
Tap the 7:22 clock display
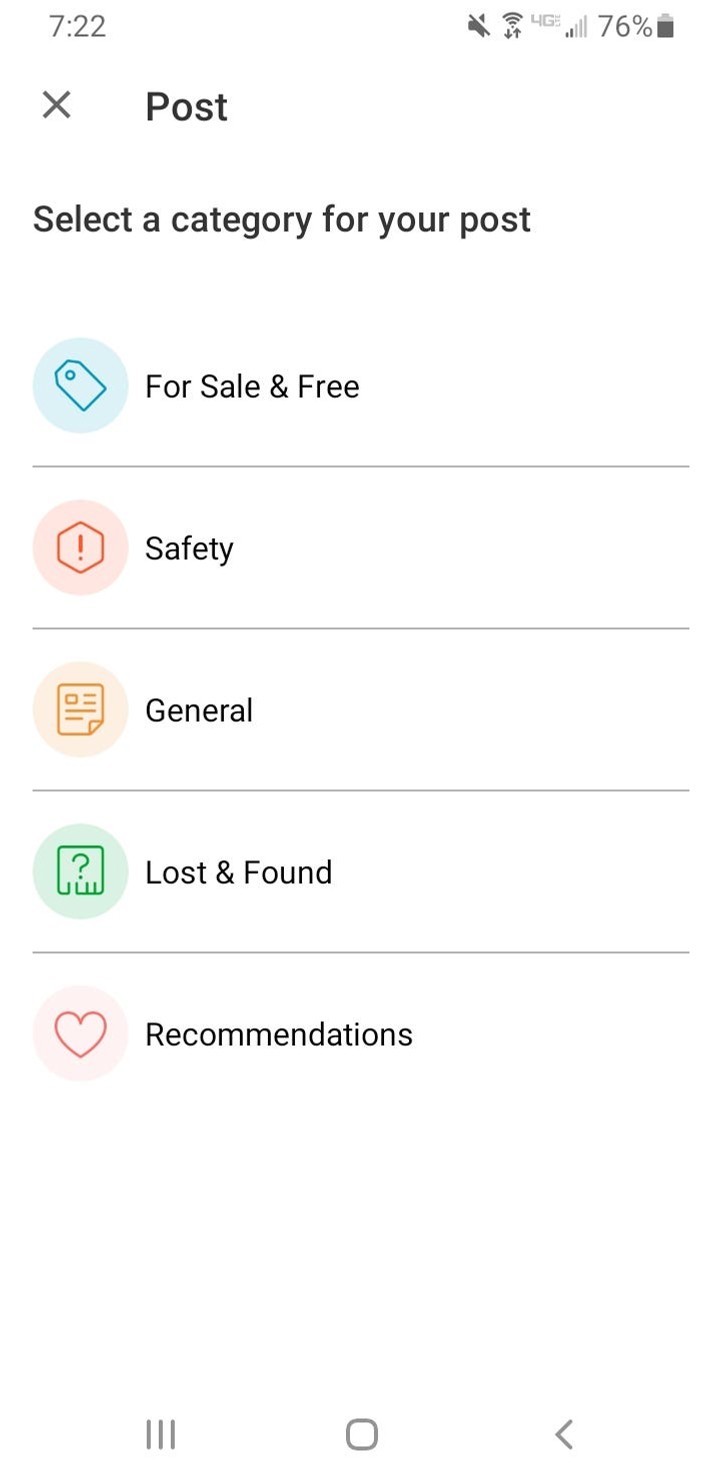(76, 26)
